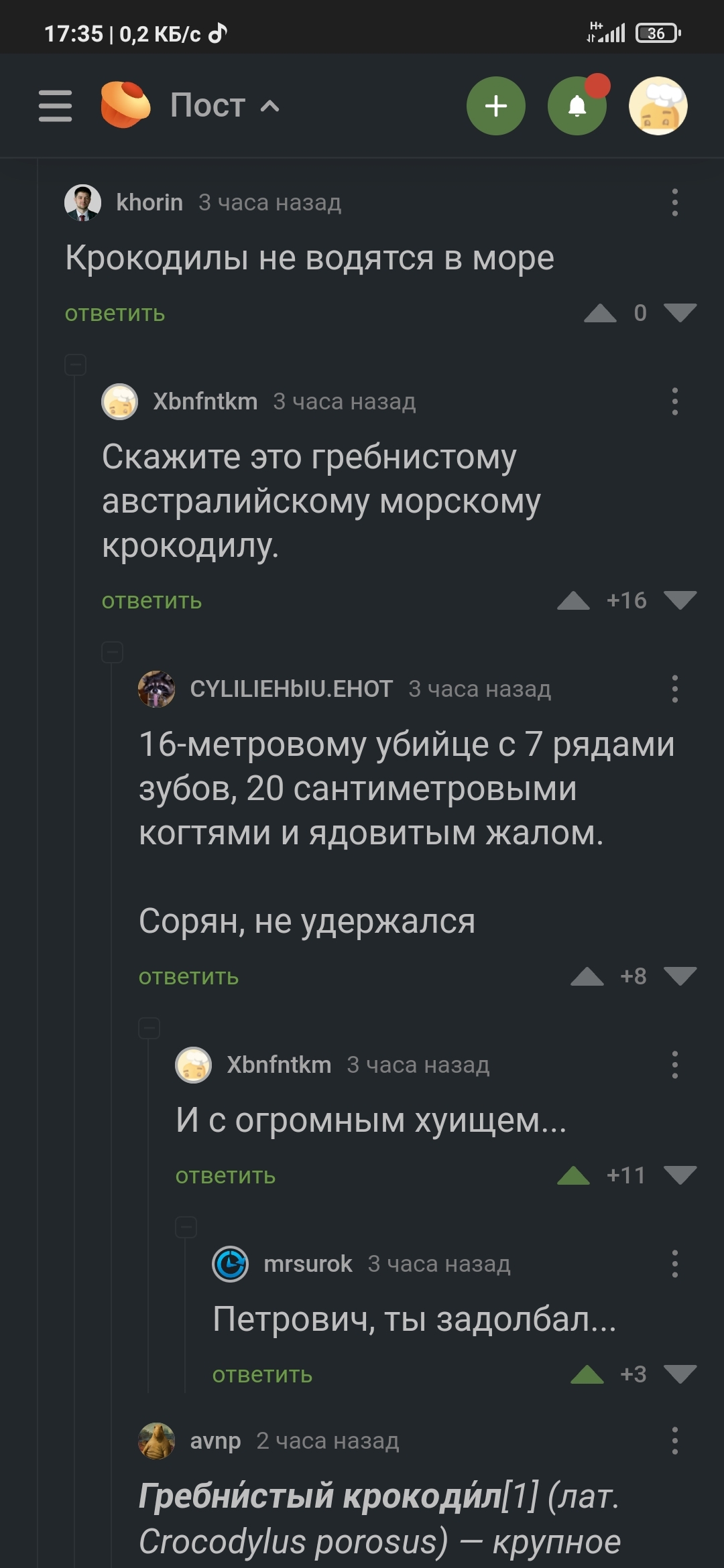The image size is (724, 1568).
Task: Open my profile avatar in header
Action: click(658, 106)
